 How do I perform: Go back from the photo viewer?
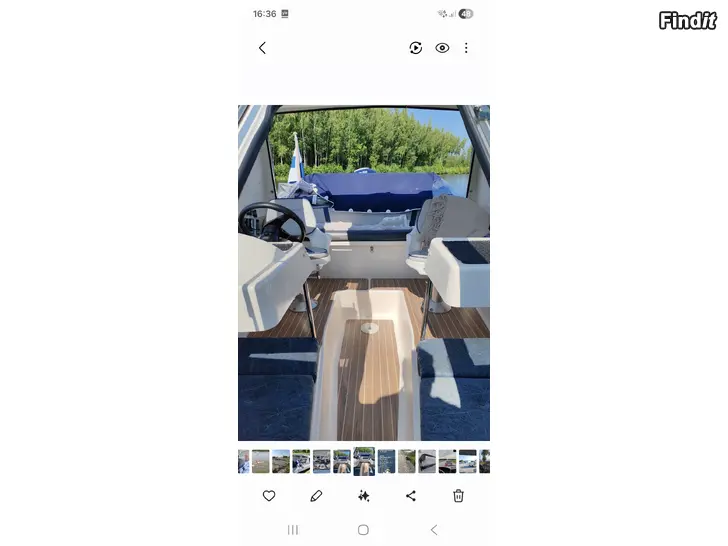click(262, 48)
